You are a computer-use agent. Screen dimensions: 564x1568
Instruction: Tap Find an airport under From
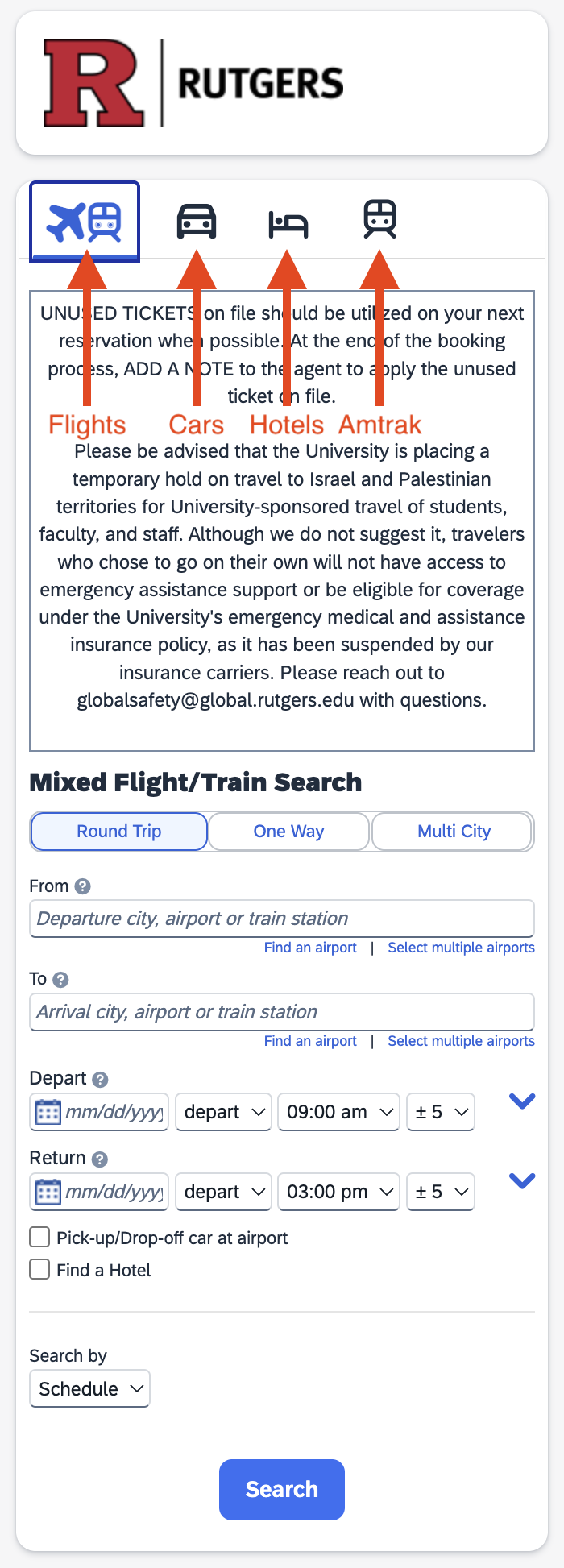pos(310,948)
